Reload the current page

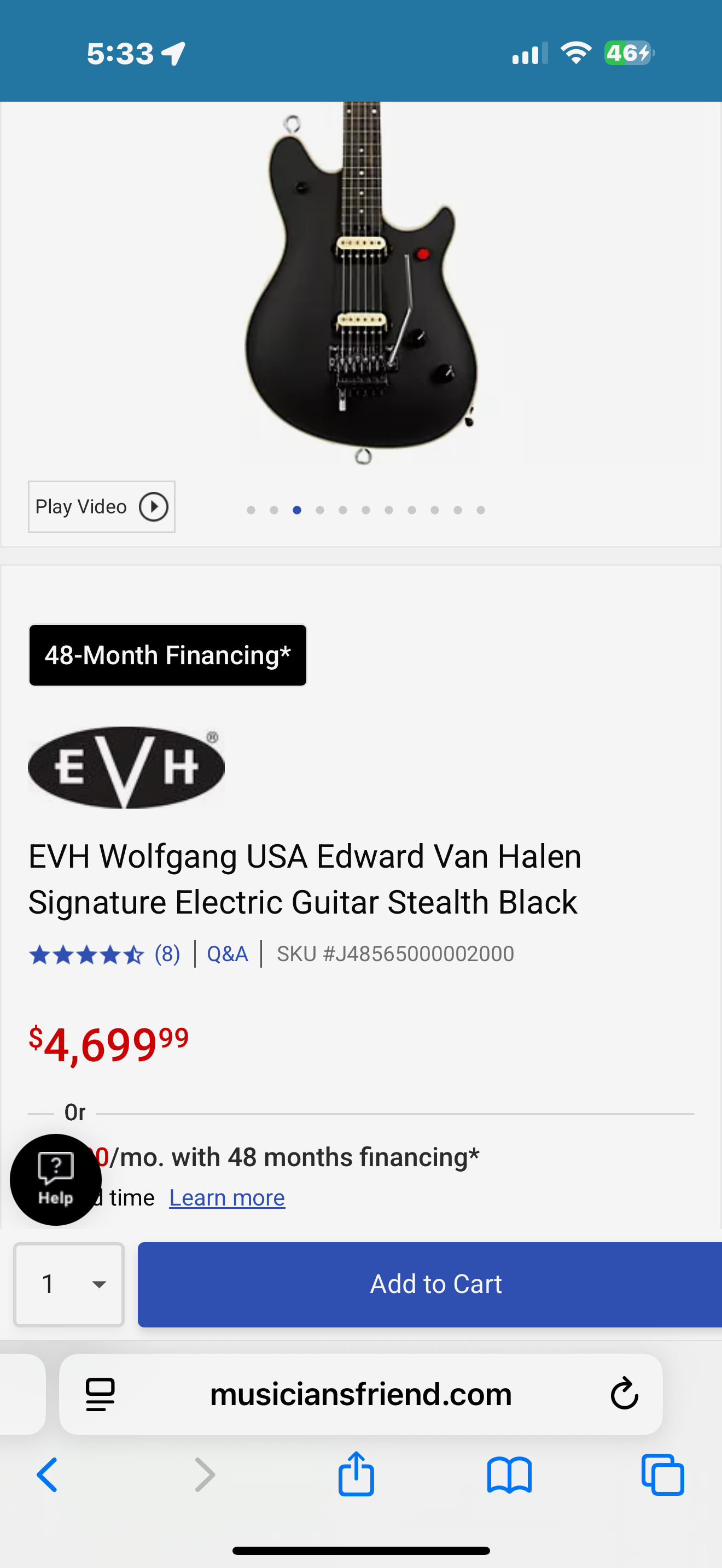[x=624, y=1394]
